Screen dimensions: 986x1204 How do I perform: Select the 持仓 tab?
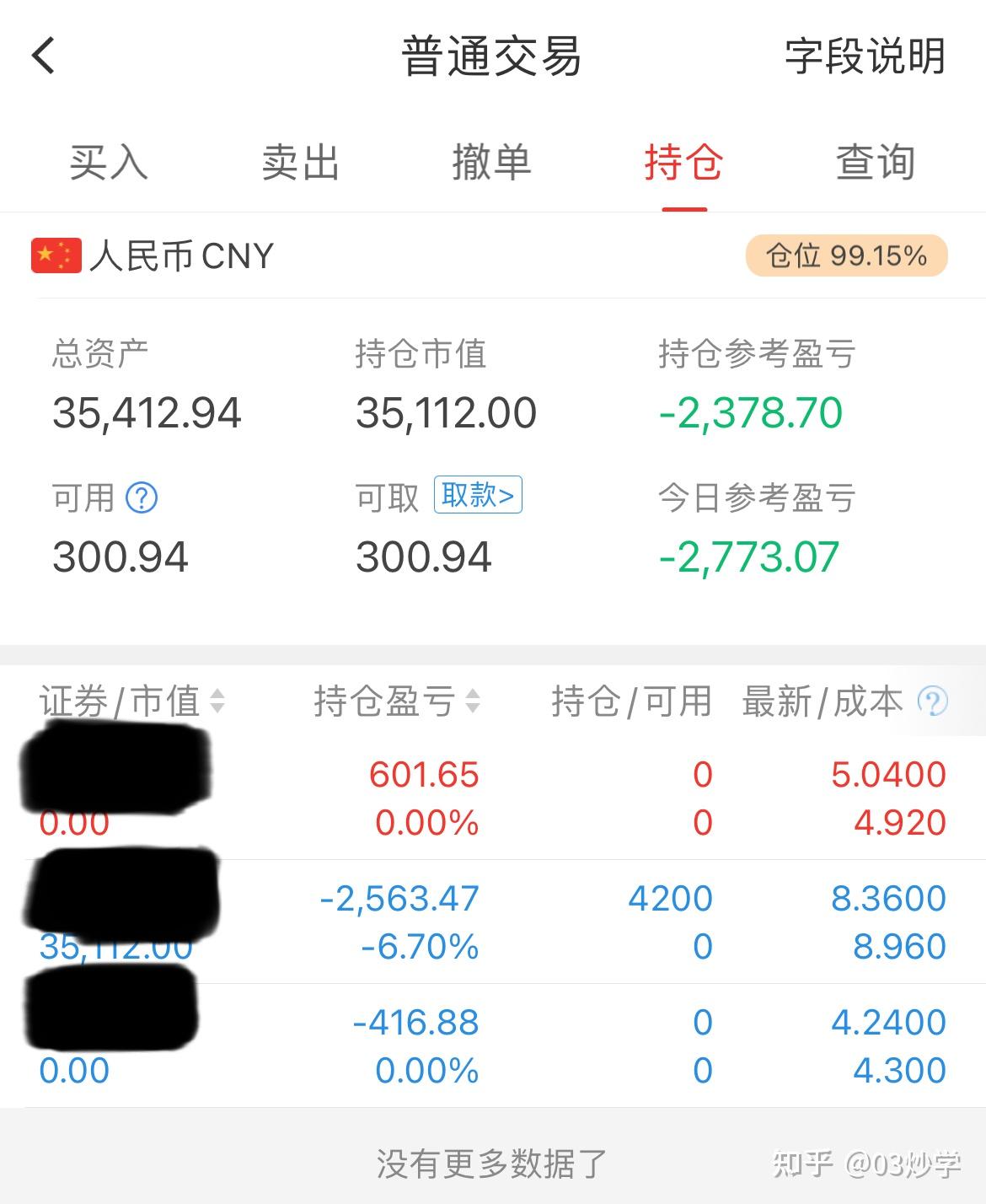[x=684, y=163]
